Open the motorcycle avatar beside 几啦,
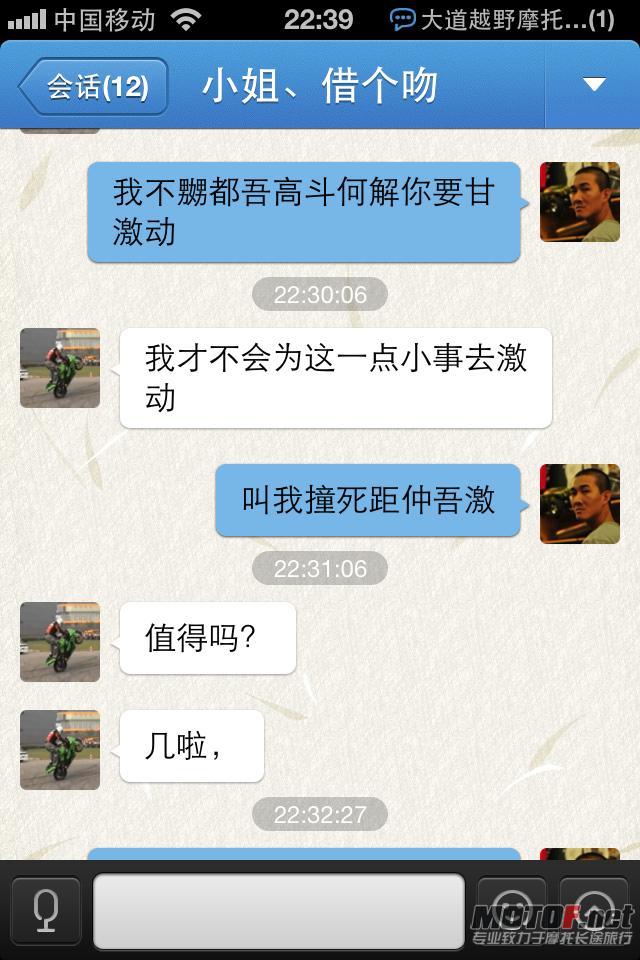Image resolution: width=640 pixels, height=960 pixels. tap(60, 749)
